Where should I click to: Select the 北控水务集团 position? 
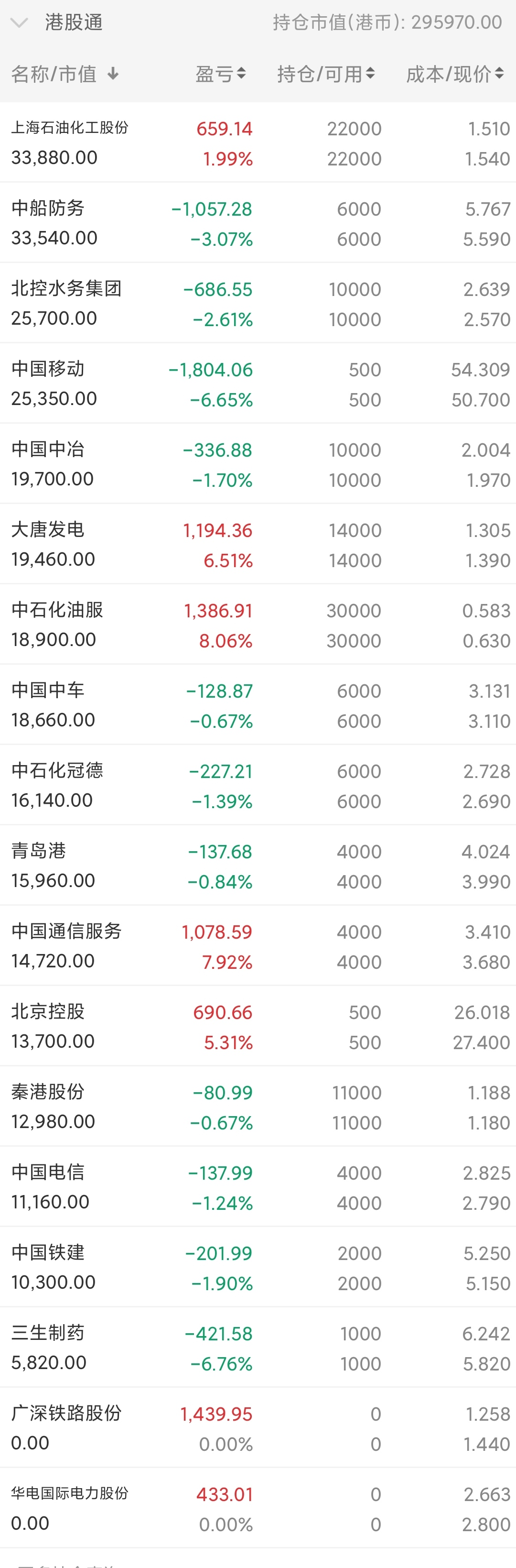point(258,303)
